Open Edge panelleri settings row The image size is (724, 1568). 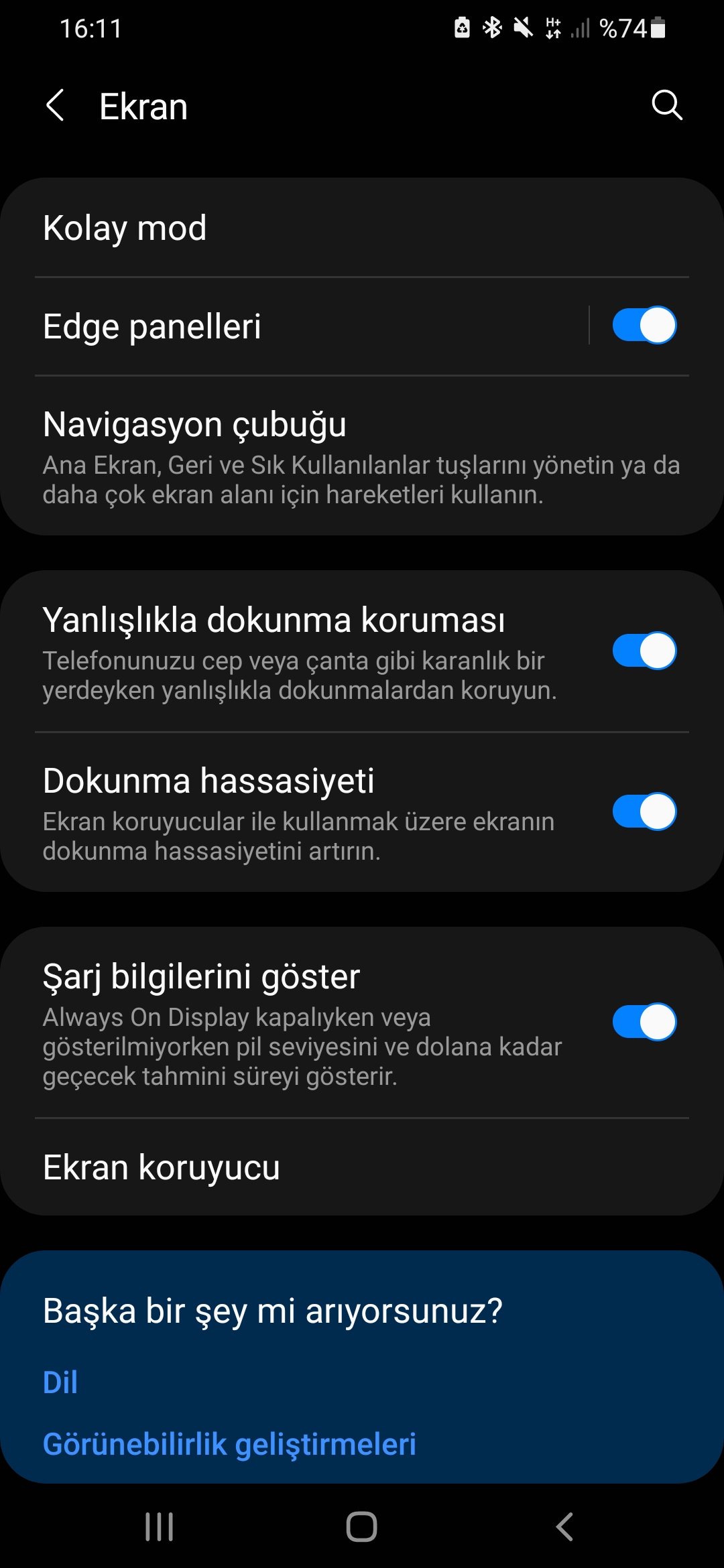pos(302,326)
